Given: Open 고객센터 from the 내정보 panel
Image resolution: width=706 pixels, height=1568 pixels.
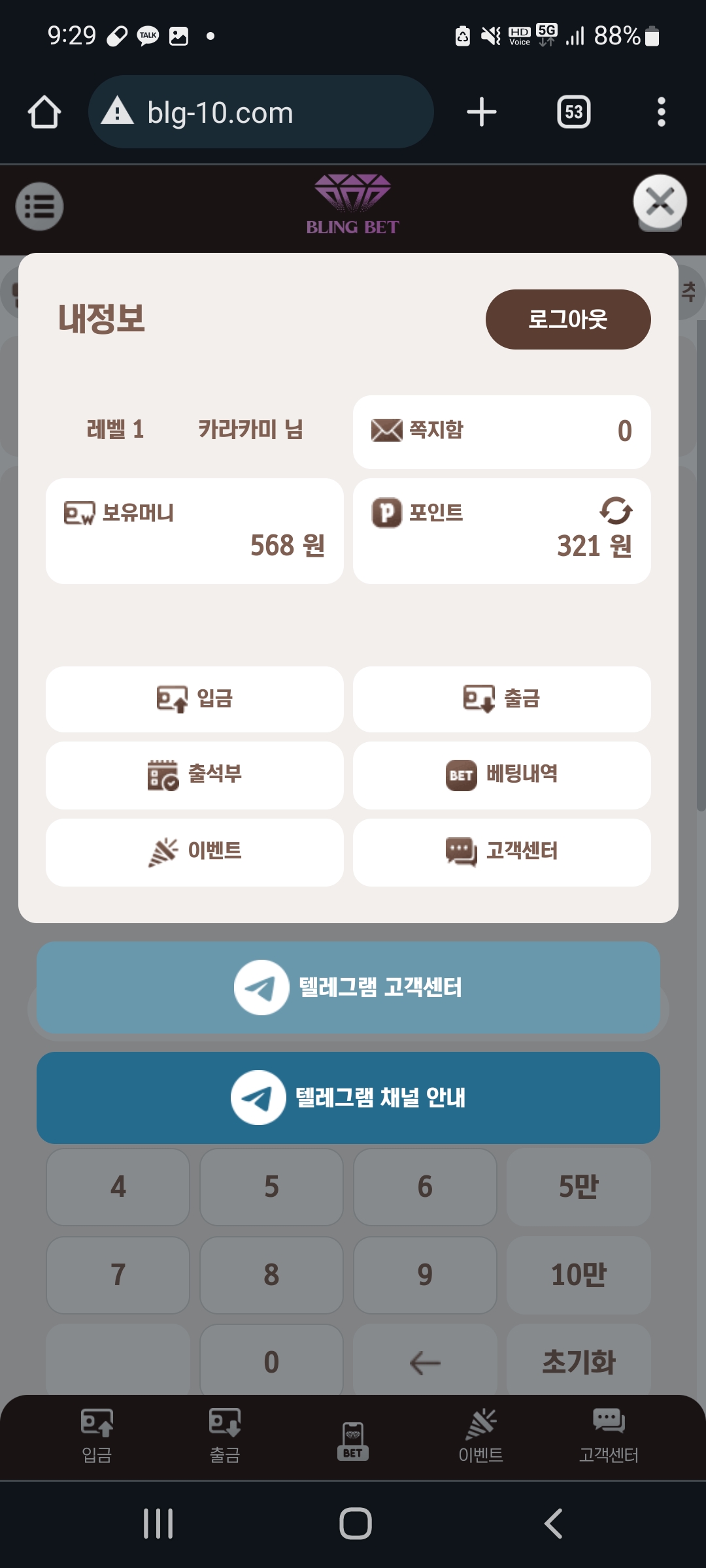Looking at the screenshot, I should [501, 852].
